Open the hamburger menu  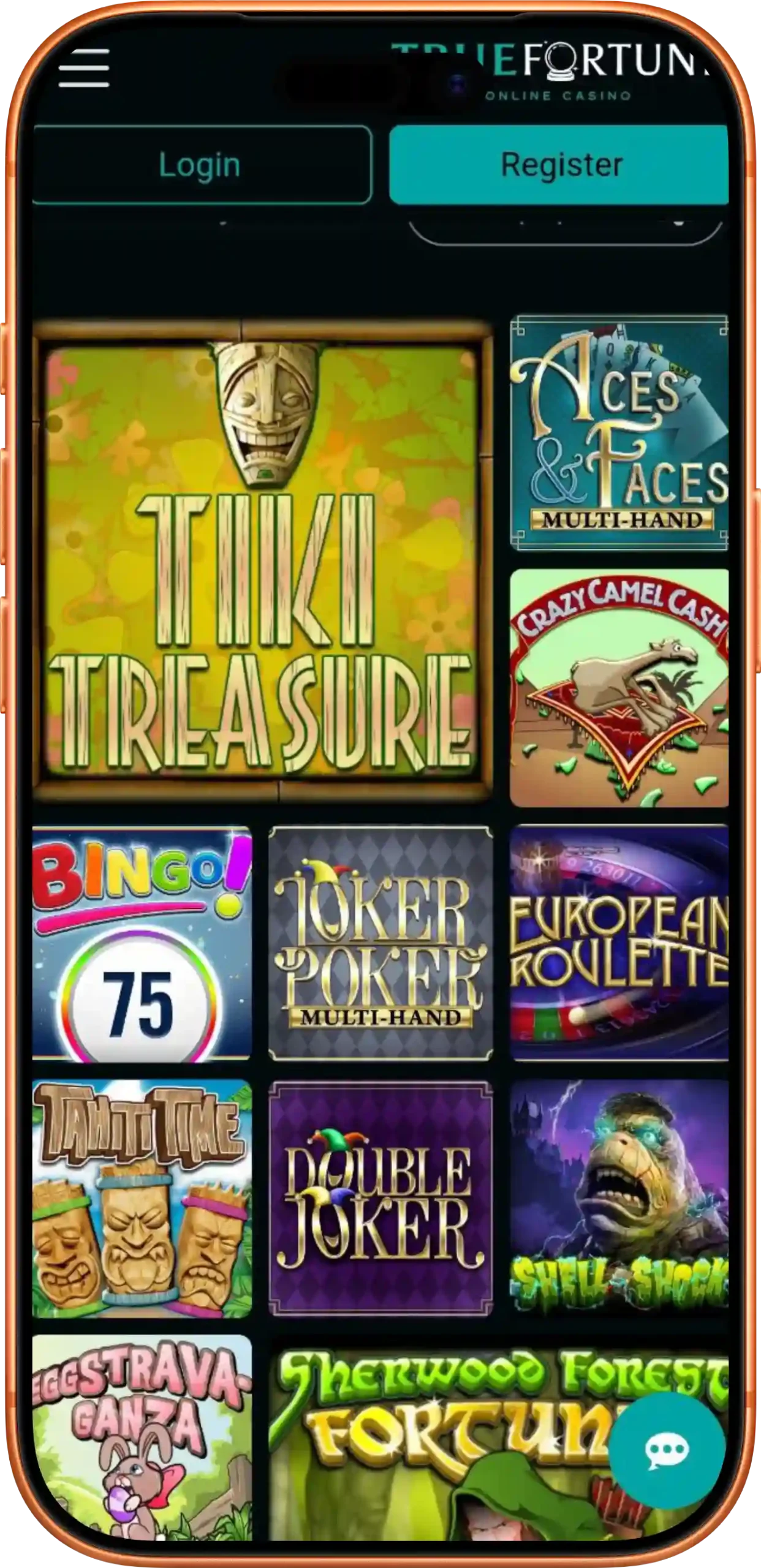coord(84,68)
